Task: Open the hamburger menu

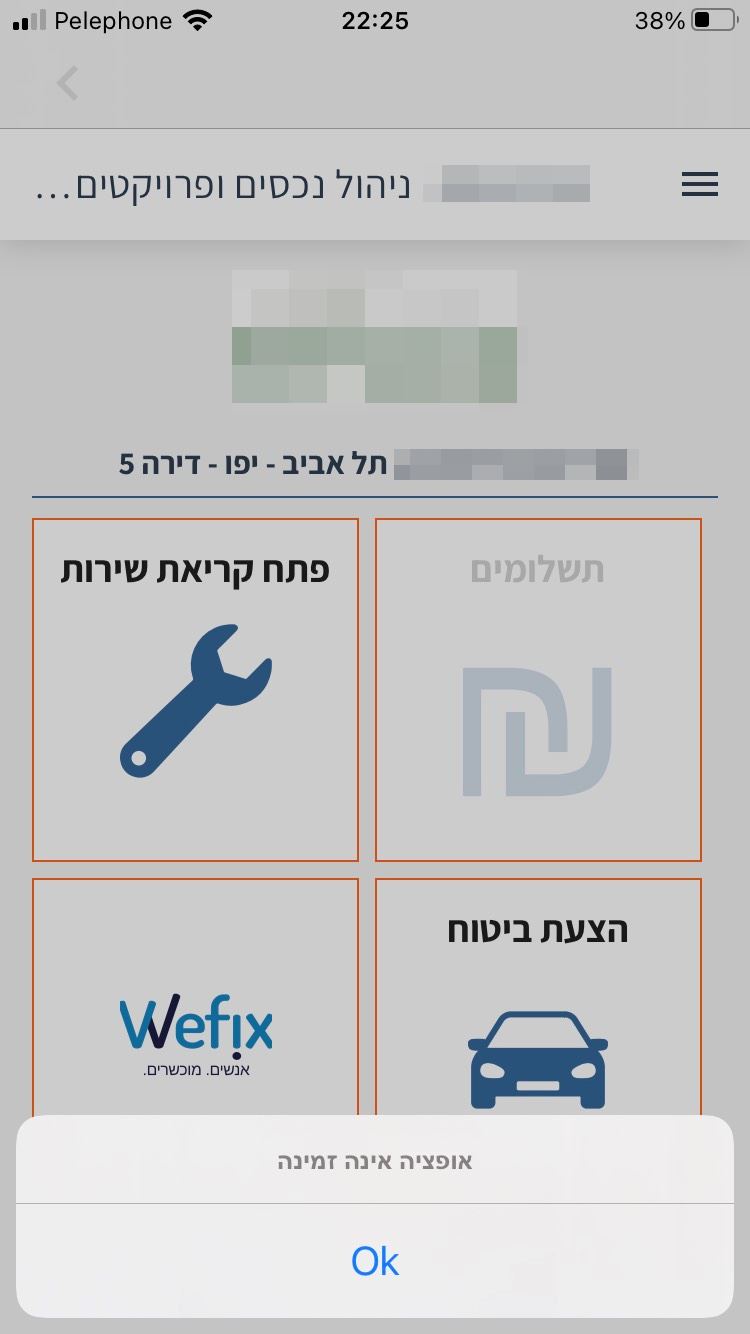Action: (699, 184)
